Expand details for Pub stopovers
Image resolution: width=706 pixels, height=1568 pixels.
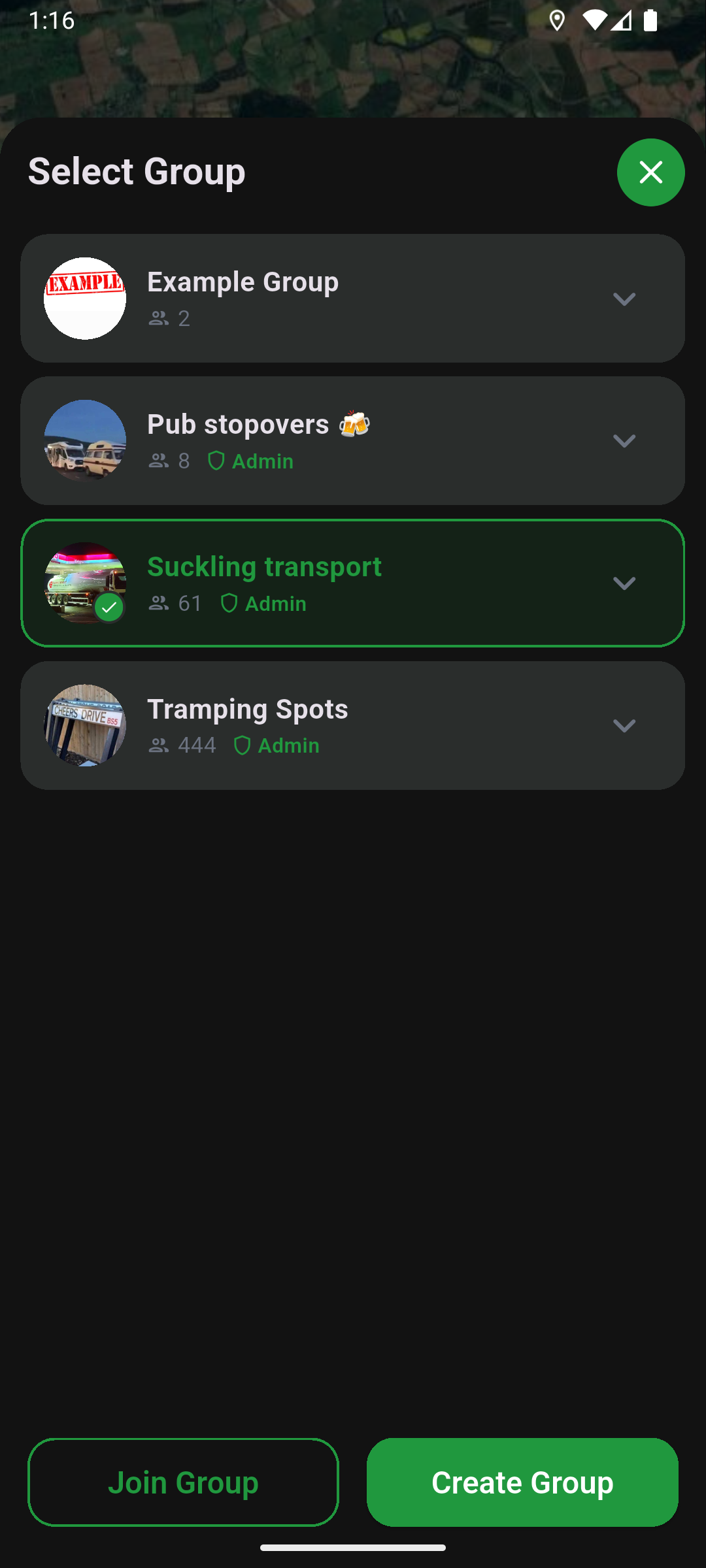pos(624,440)
